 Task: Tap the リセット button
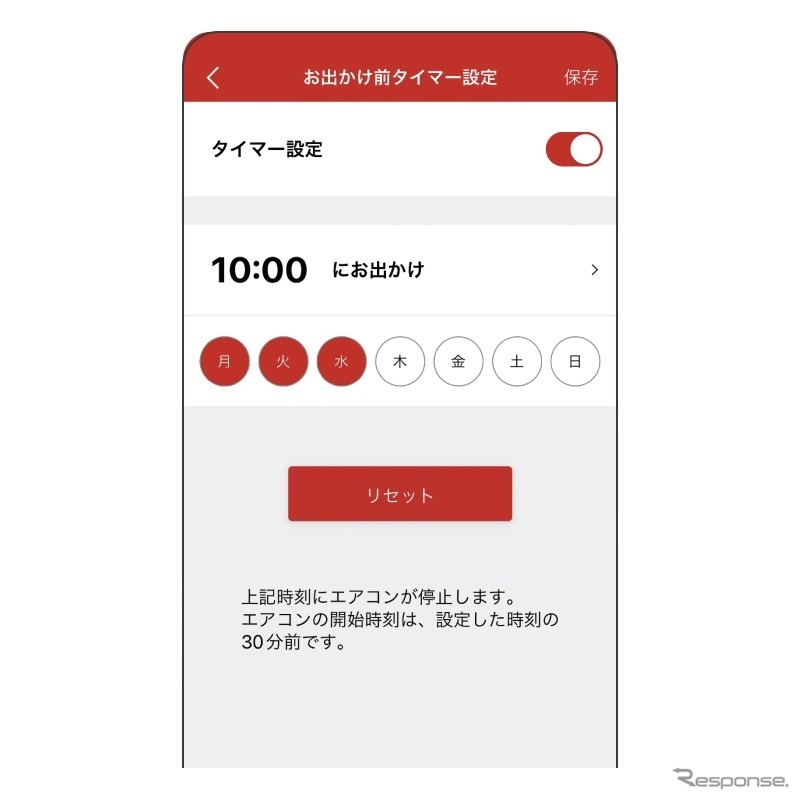coord(400,494)
